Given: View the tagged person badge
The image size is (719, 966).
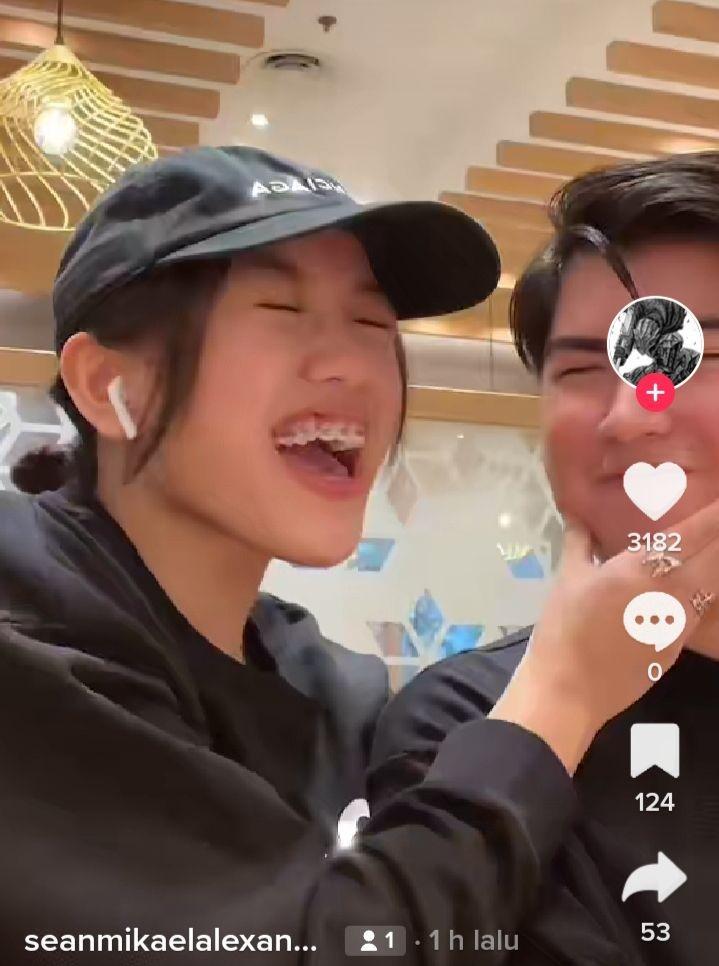Looking at the screenshot, I should [376, 941].
